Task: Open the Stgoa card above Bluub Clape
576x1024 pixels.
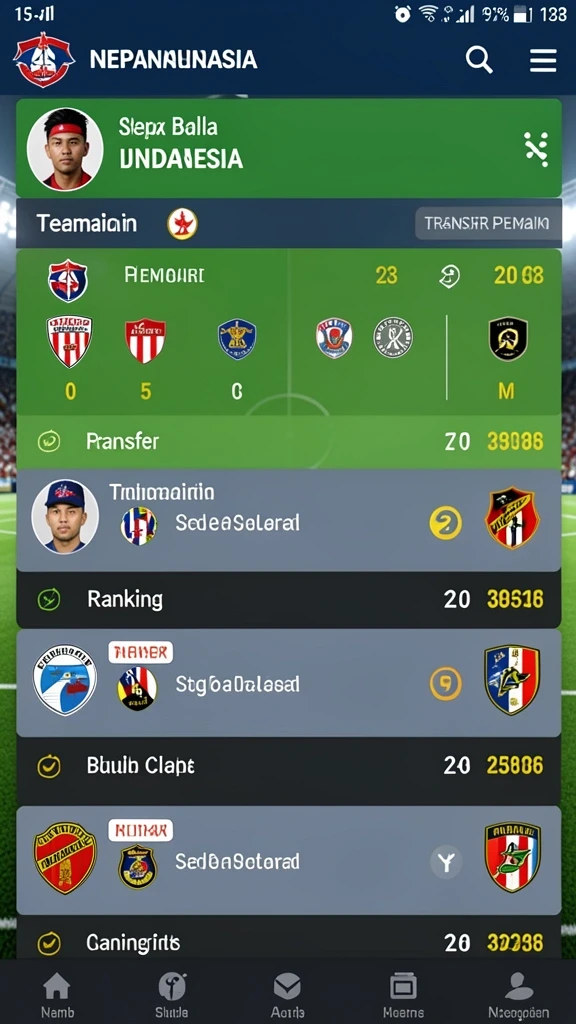Action: 288,683
